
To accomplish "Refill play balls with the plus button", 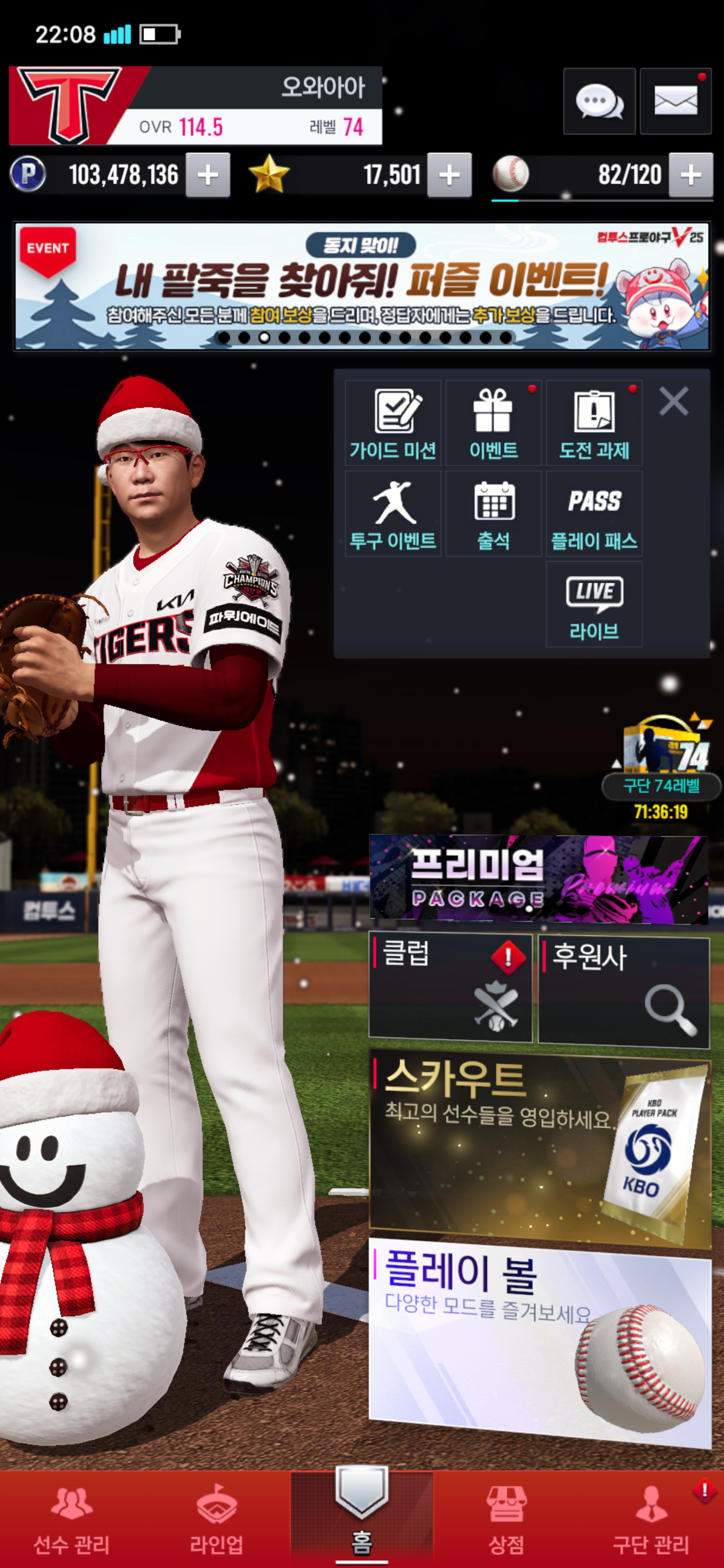I will point(690,175).
